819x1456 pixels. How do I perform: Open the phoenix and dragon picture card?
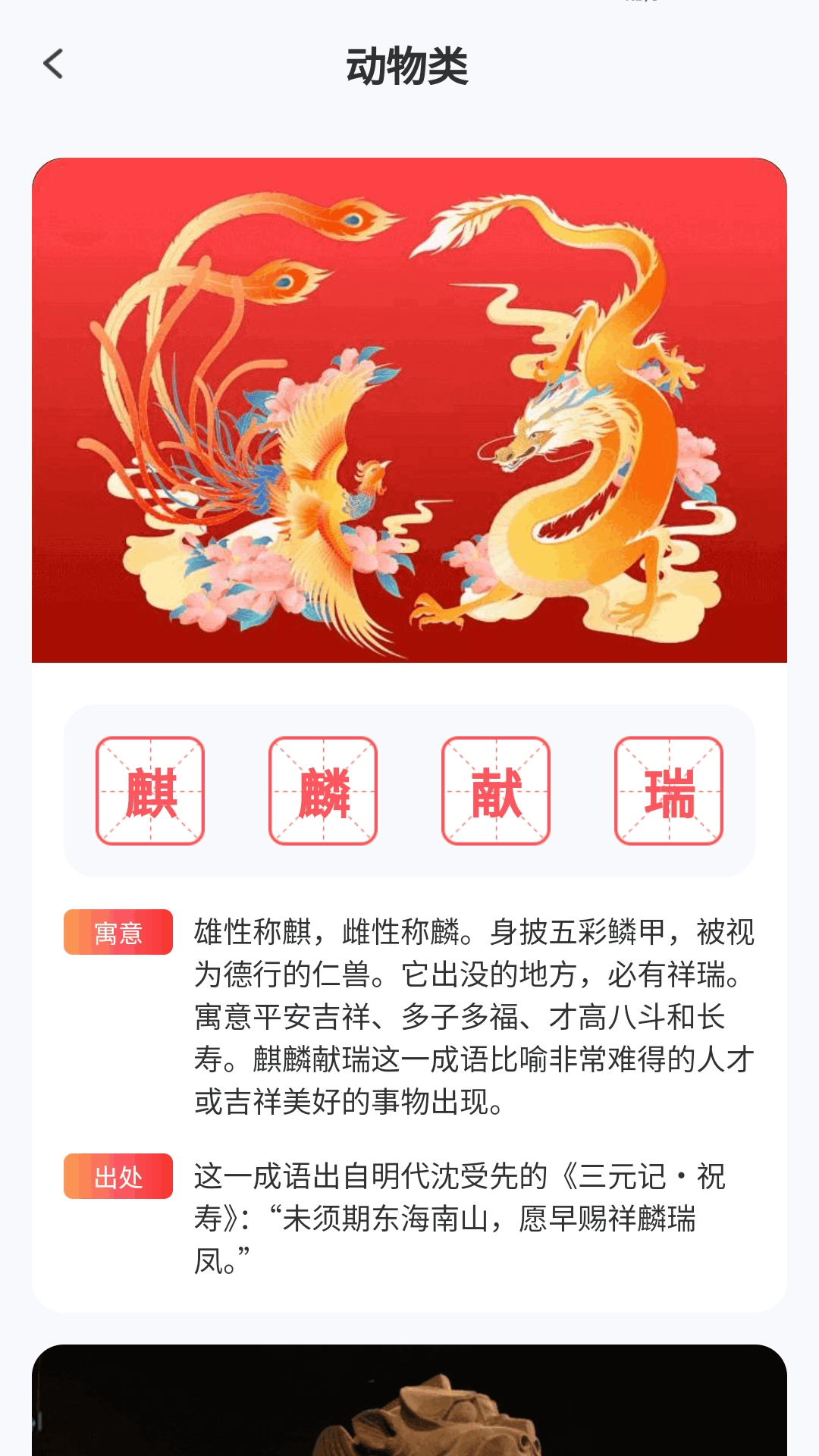pos(409,409)
